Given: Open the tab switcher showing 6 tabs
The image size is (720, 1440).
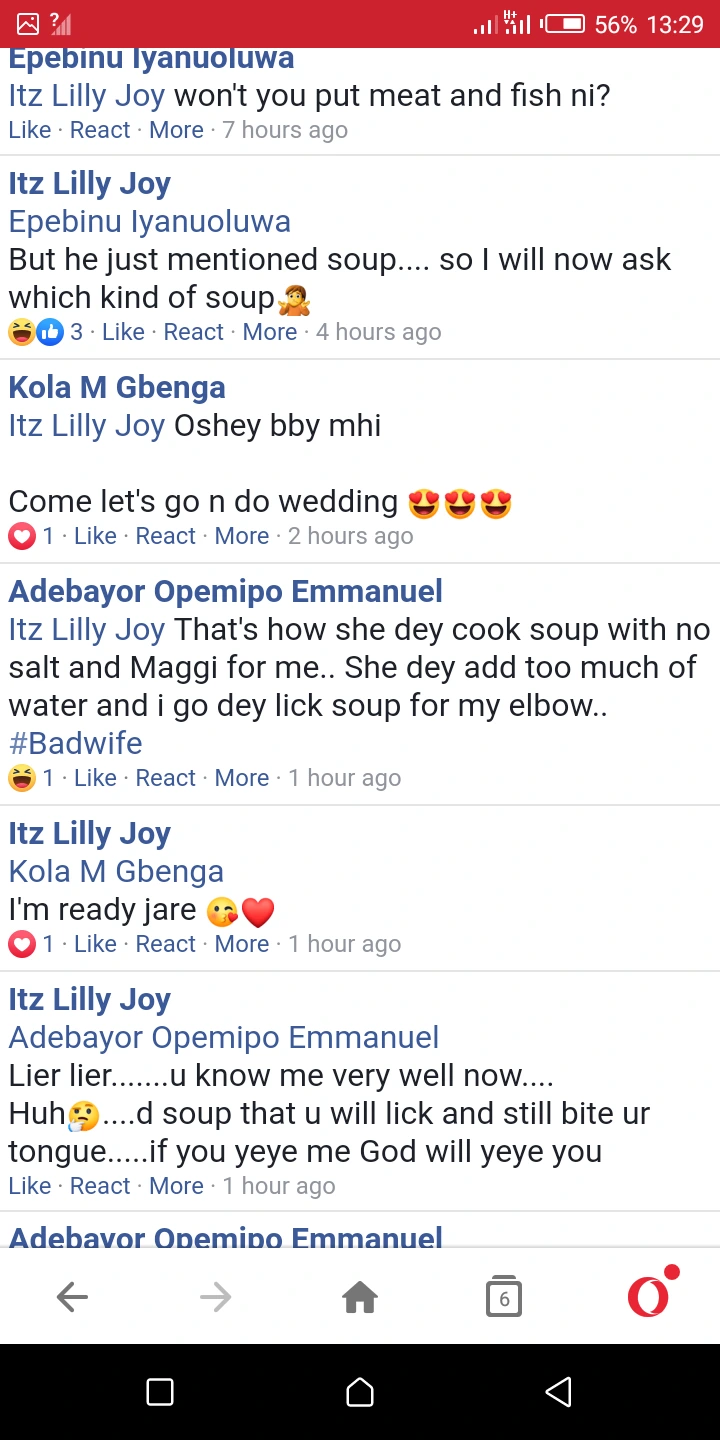Looking at the screenshot, I should (504, 1298).
